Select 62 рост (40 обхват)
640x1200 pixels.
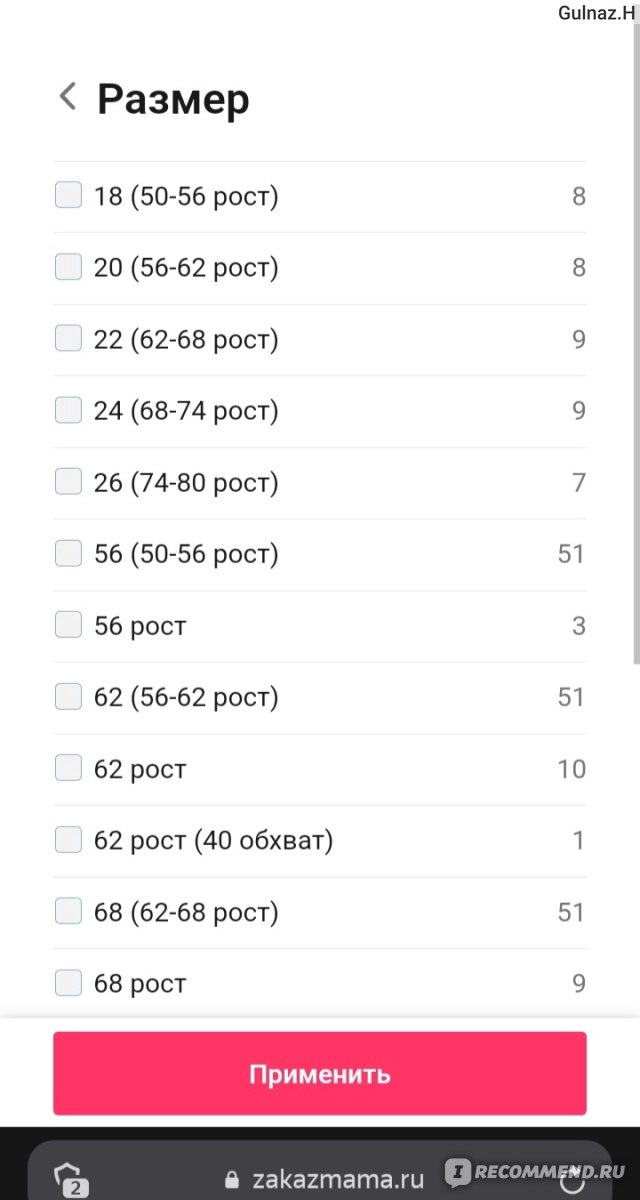click(x=68, y=840)
